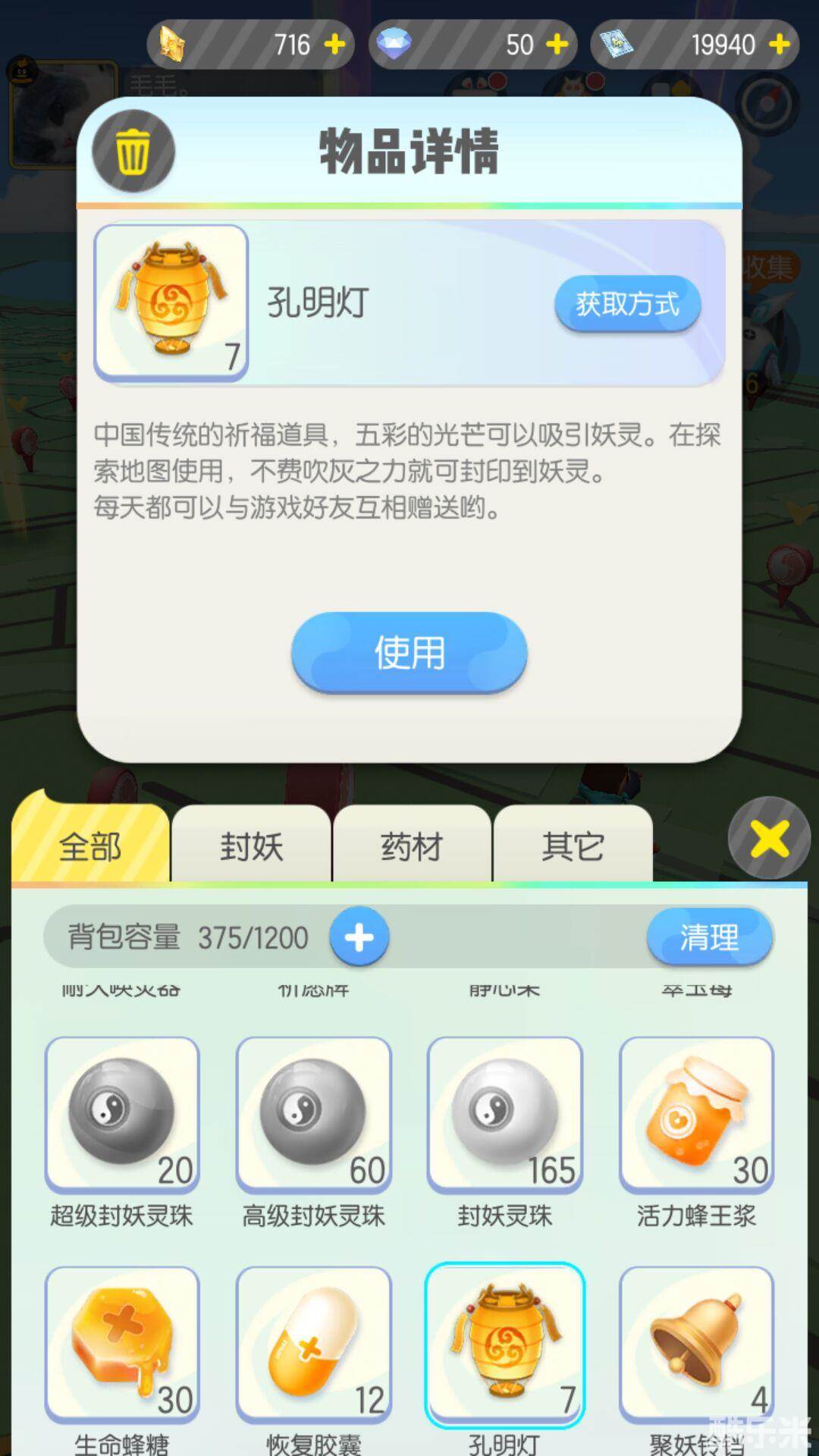Add diamonds with the plus next to 50
819x1456 pixels.
(557, 45)
